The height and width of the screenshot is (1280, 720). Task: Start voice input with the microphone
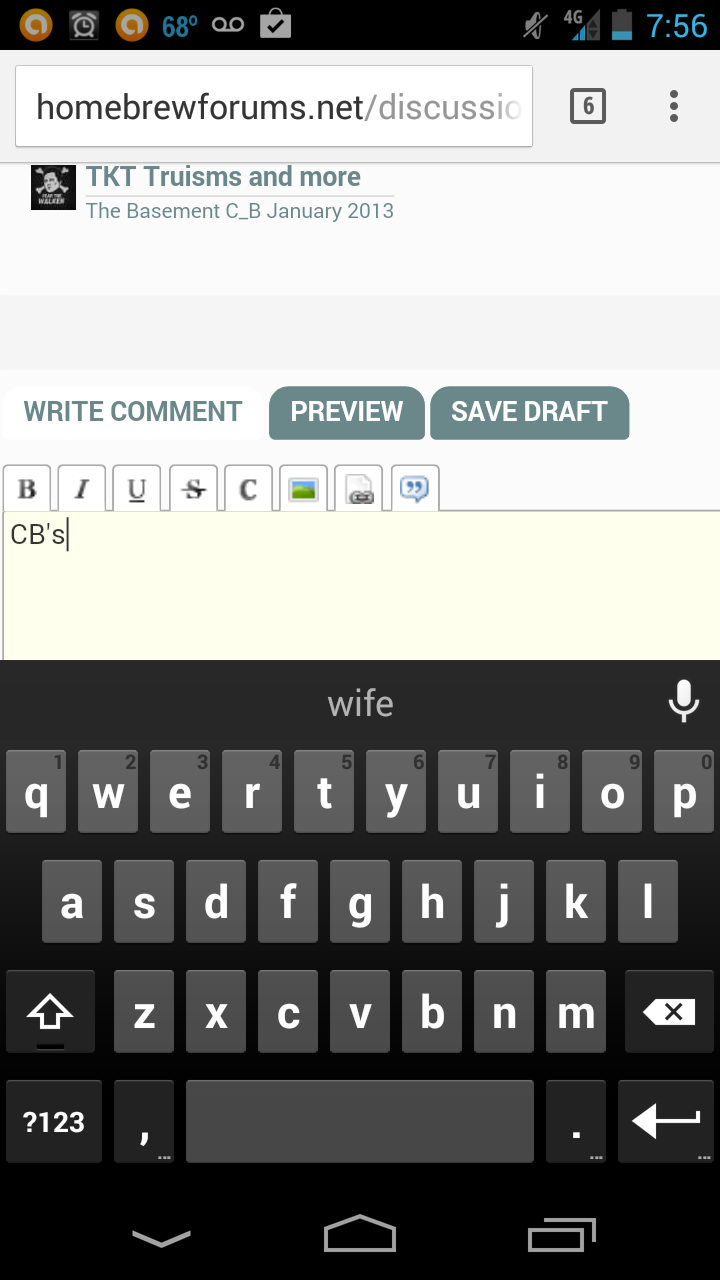[684, 701]
